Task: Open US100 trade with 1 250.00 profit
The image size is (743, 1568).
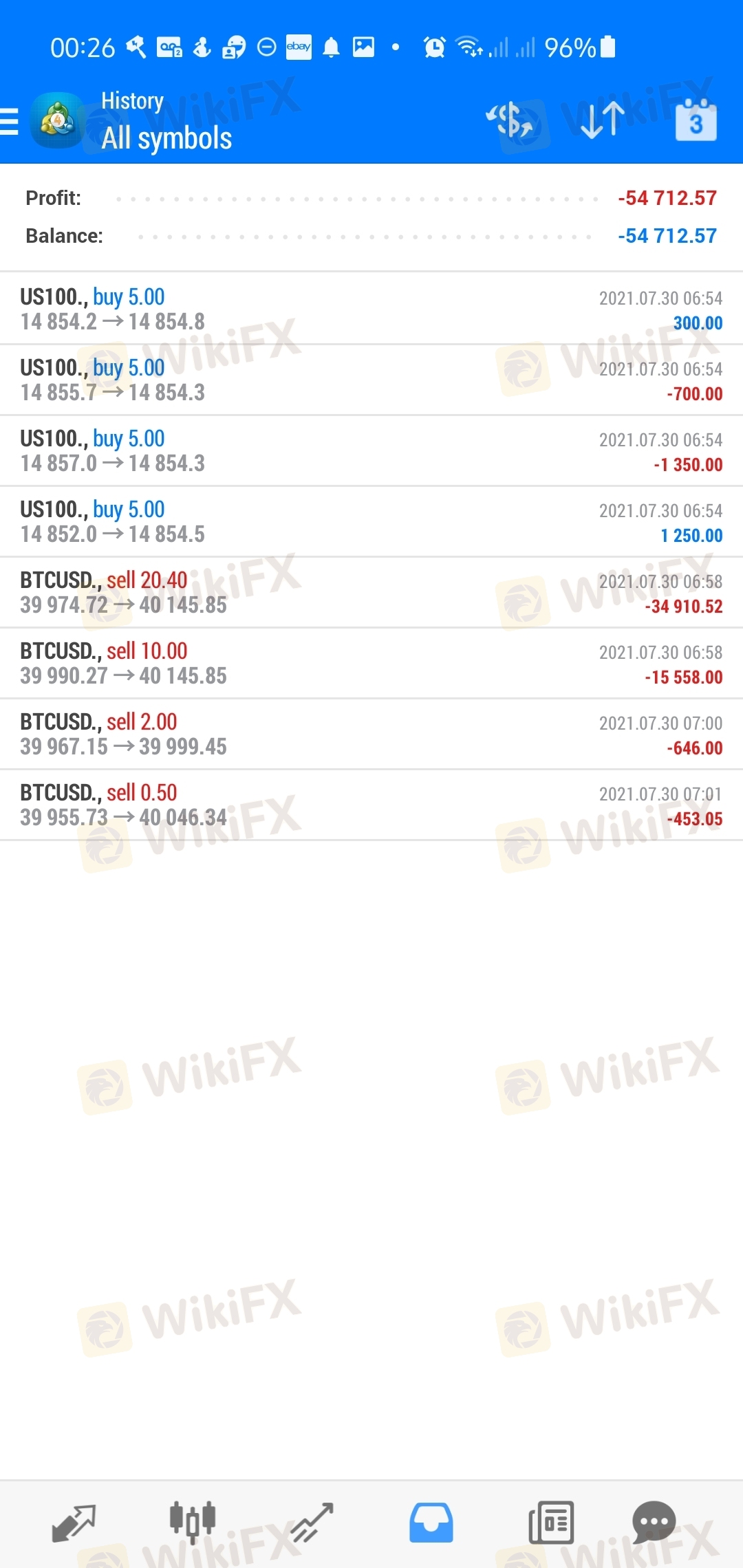Action: pos(371,521)
